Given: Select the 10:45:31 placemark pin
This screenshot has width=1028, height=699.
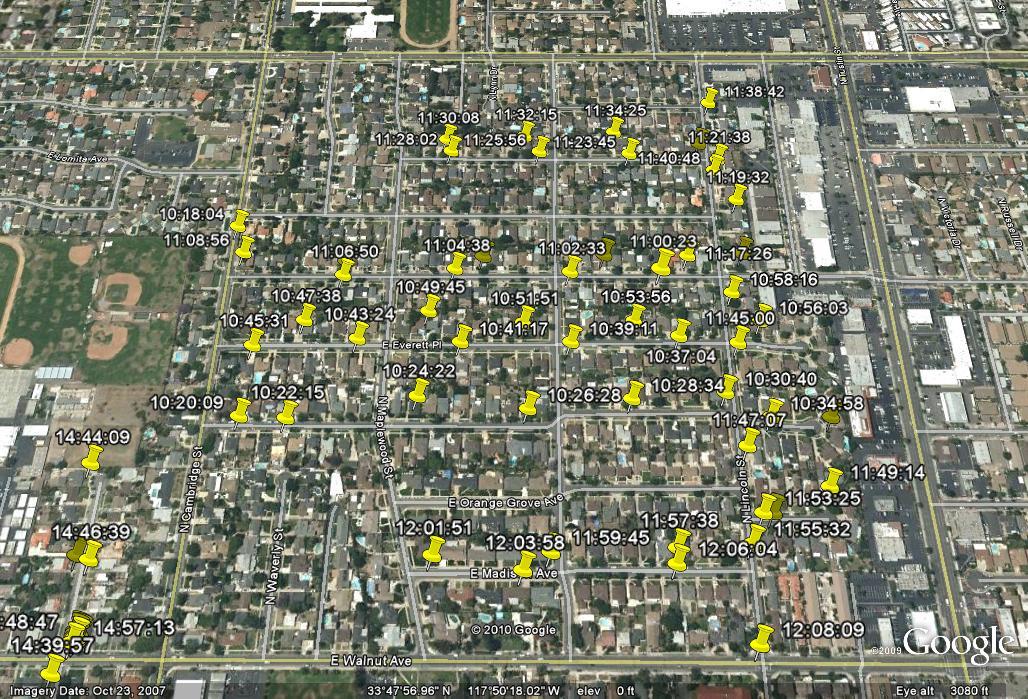Looking at the screenshot, I should (254, 340).
